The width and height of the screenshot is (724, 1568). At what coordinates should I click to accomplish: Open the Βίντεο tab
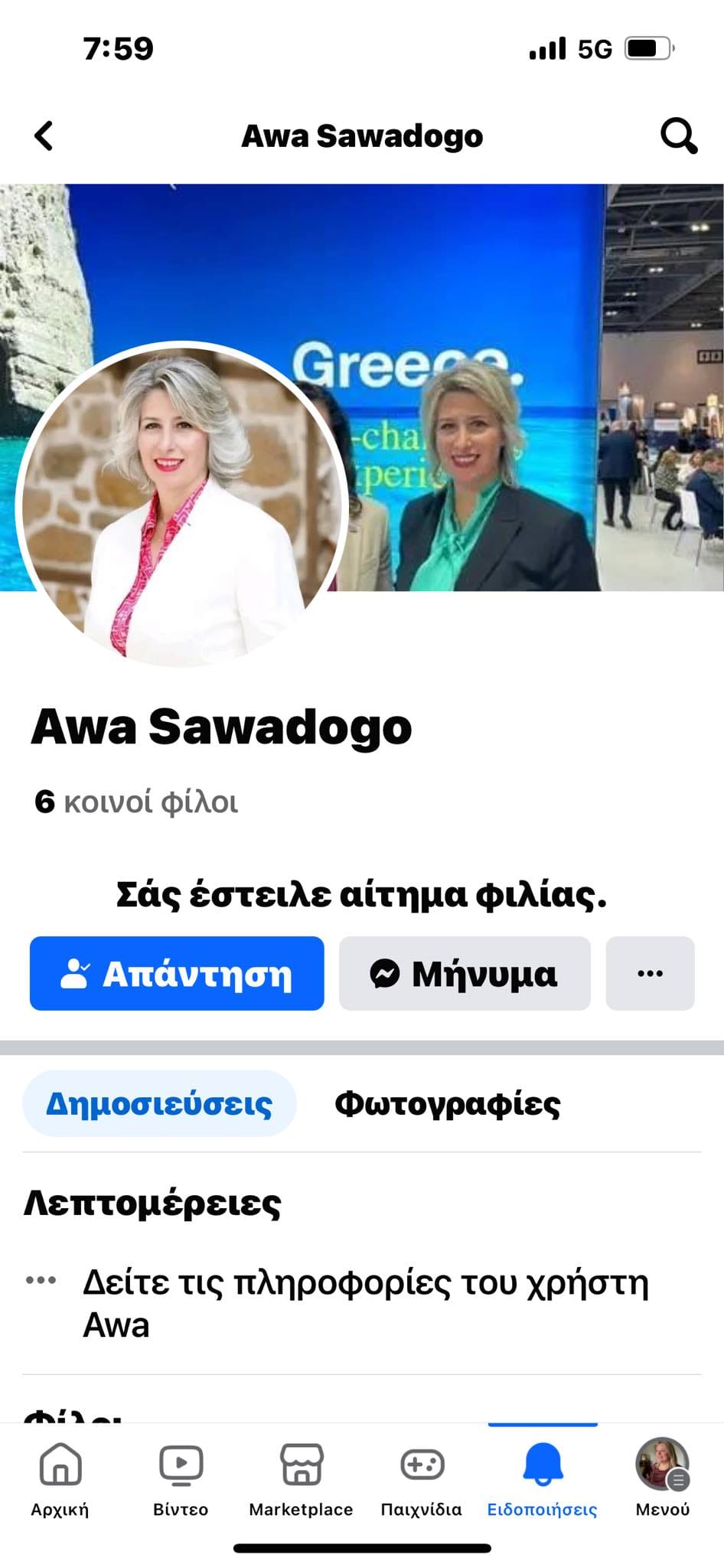coord(181,1478)
